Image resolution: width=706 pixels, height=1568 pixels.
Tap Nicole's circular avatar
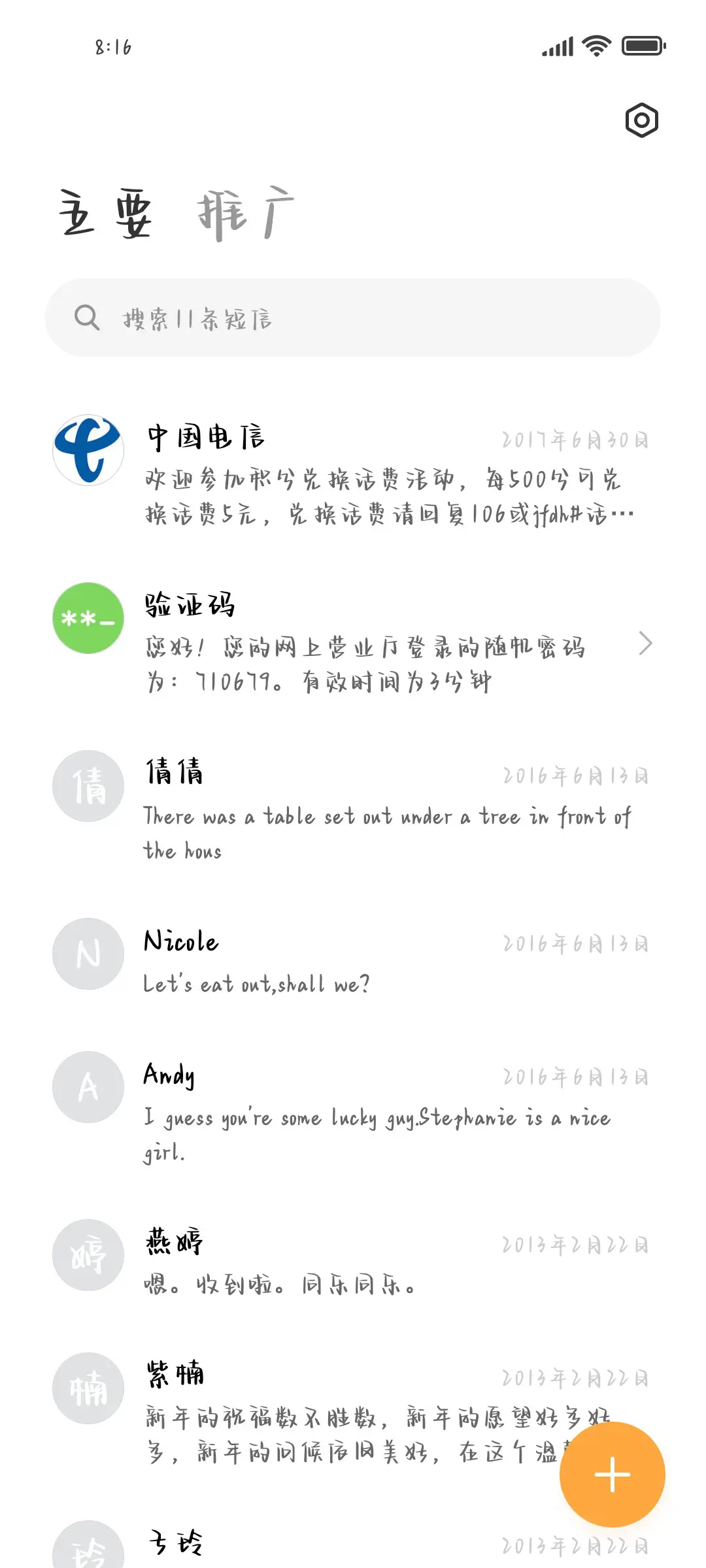[87, 954]
